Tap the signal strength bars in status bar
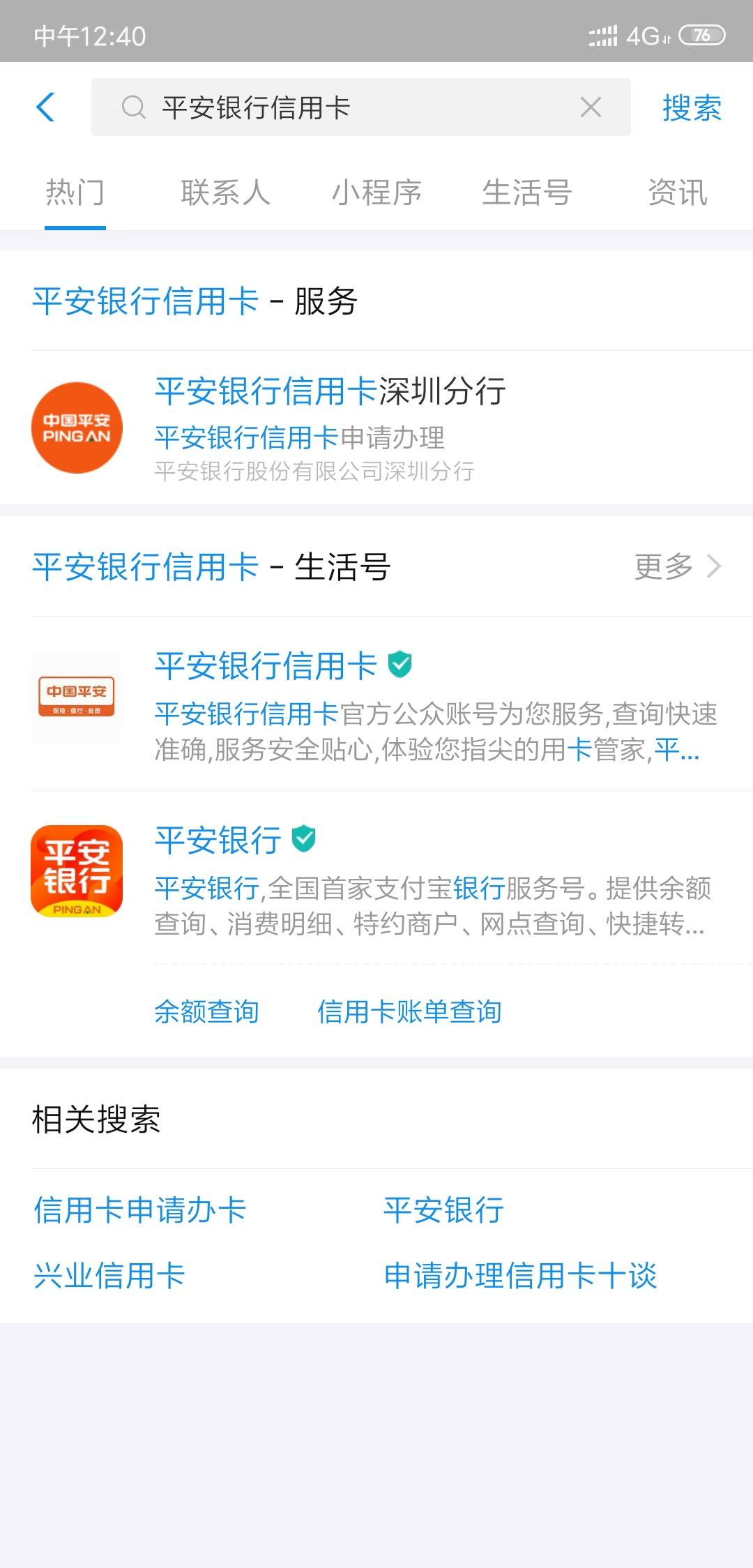Viewport: 753px width, 1568px height. (604, 38)
